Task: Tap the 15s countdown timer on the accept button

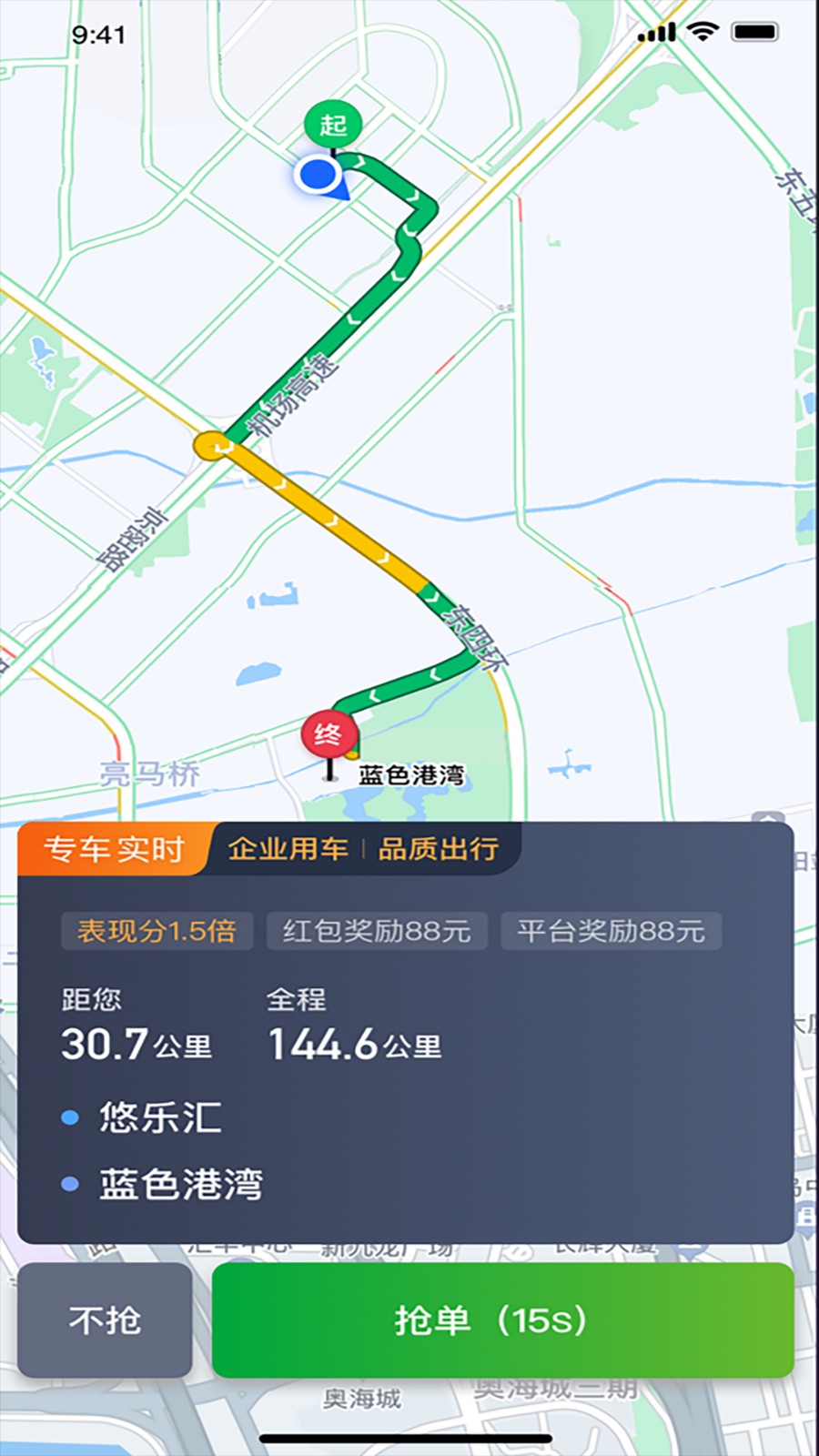Action: (x=541, y=1319)
